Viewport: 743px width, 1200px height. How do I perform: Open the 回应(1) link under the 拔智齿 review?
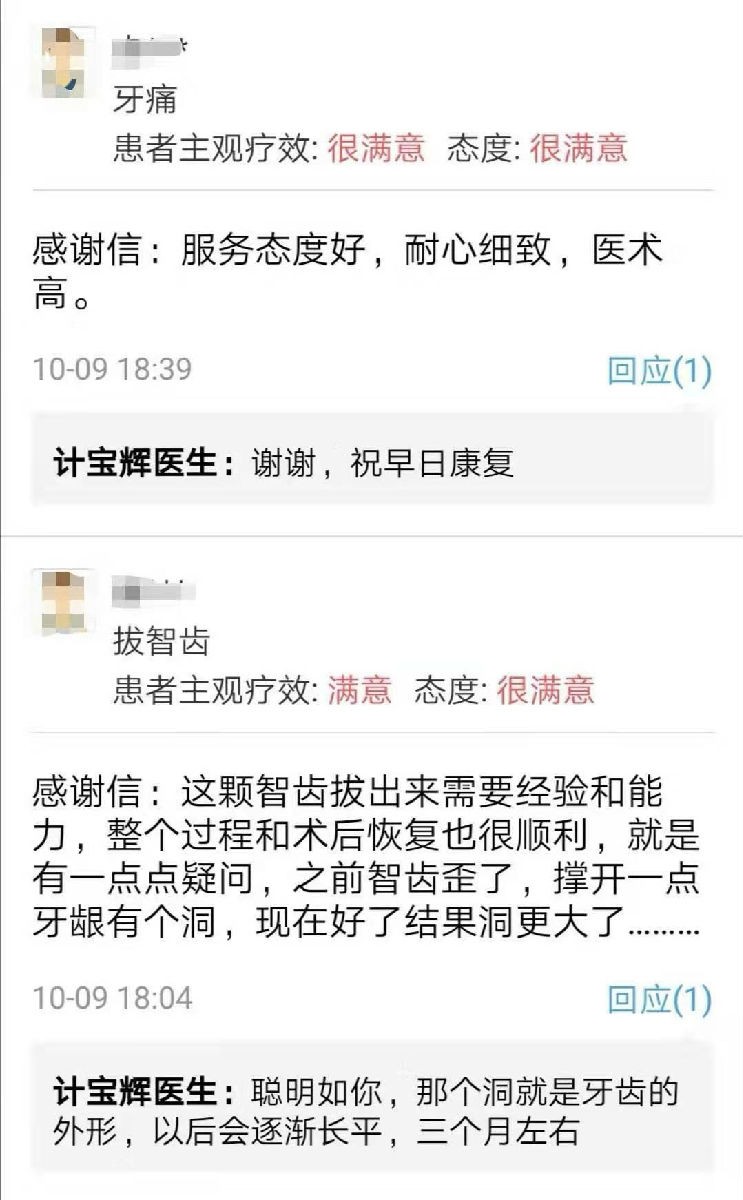point(659,998)
